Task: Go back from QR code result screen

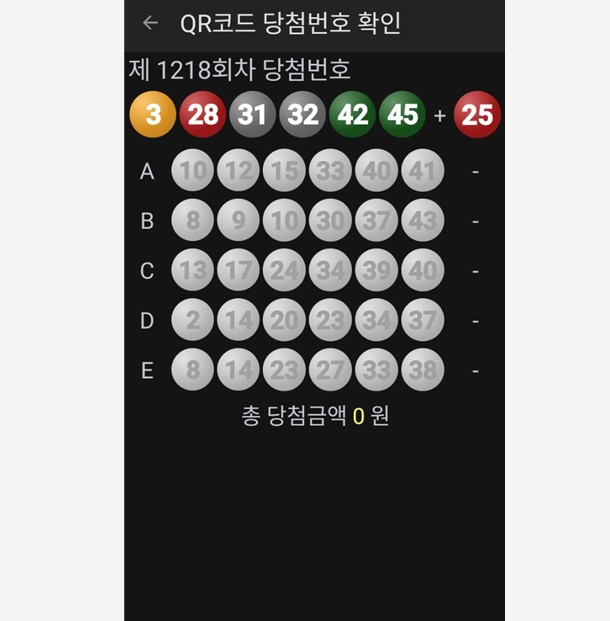Action: click(x=150, y=23)
